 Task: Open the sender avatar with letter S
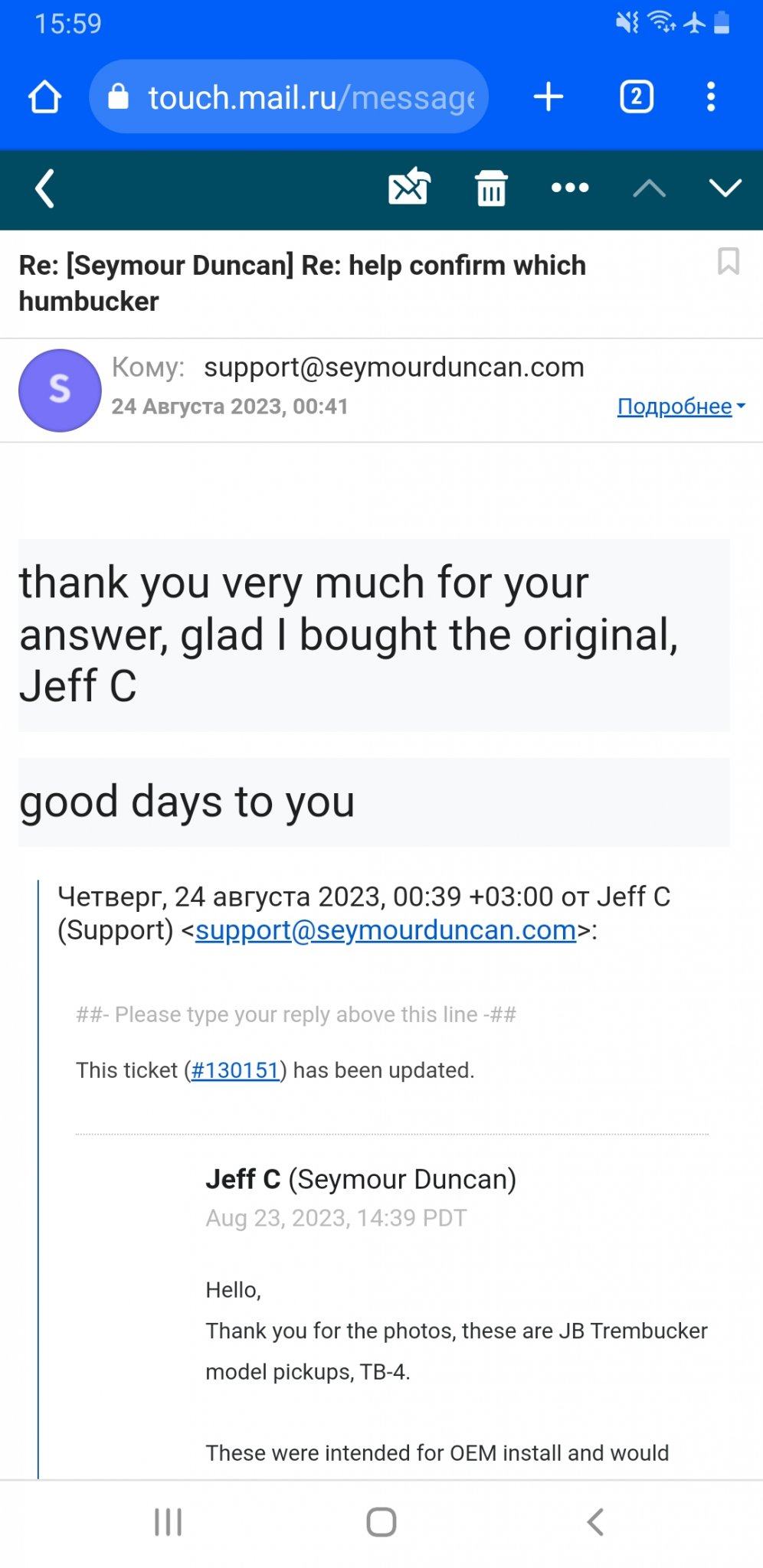[x=60, y=390]
